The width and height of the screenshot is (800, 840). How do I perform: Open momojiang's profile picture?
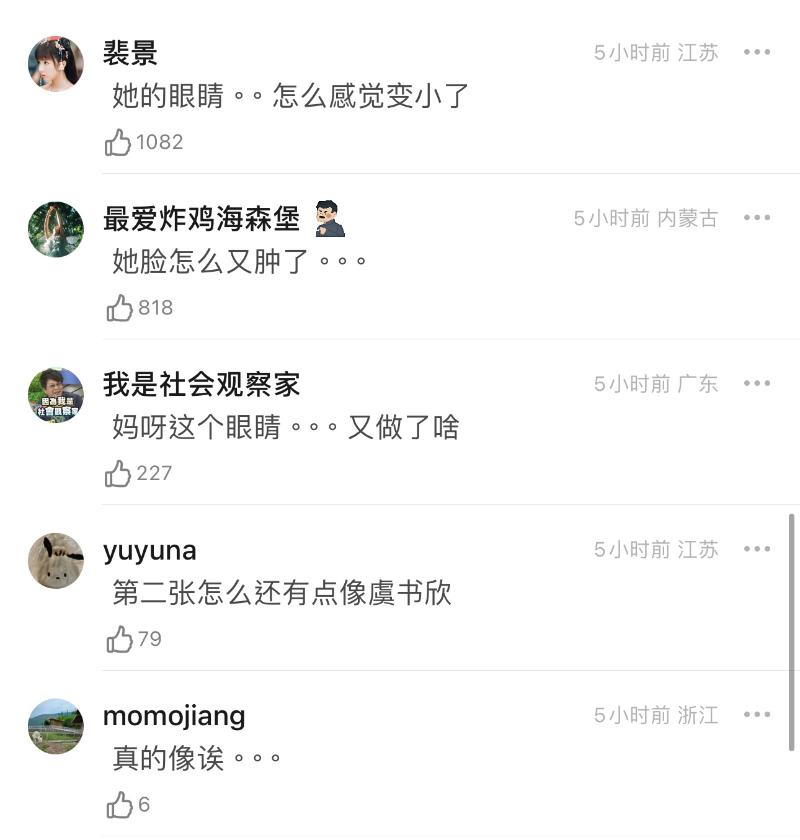coord(56,726)
